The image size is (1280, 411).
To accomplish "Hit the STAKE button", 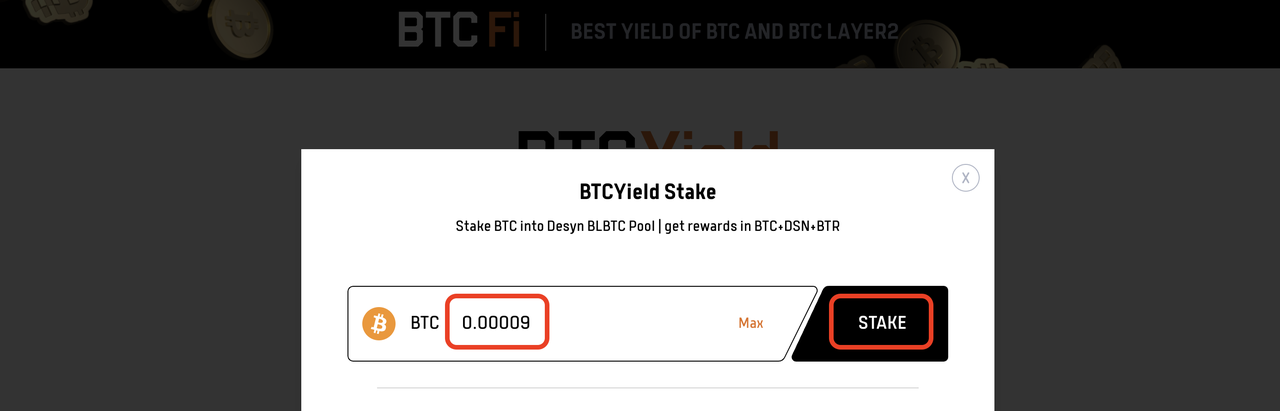I will 881,323.
